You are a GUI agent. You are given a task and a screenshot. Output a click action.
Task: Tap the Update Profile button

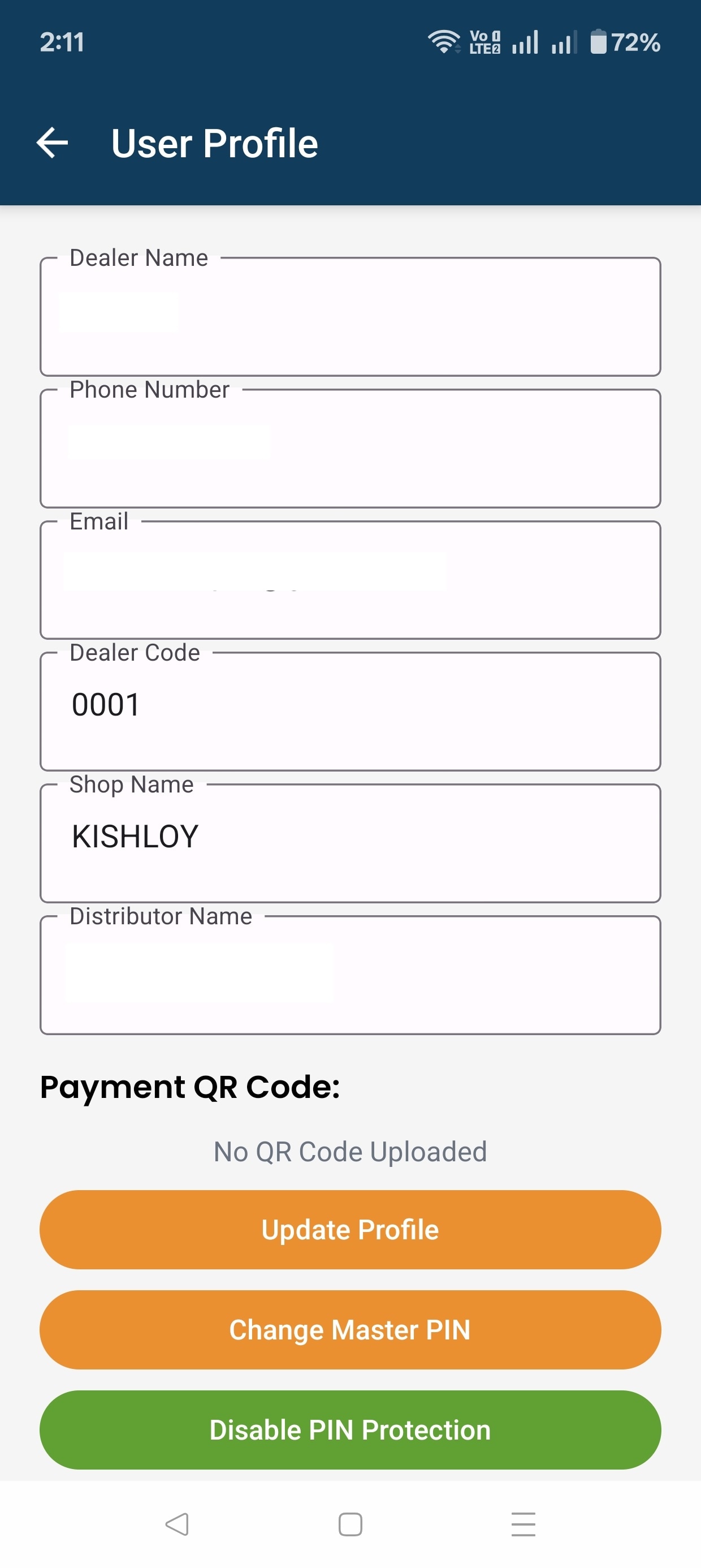coord(350,1229)
